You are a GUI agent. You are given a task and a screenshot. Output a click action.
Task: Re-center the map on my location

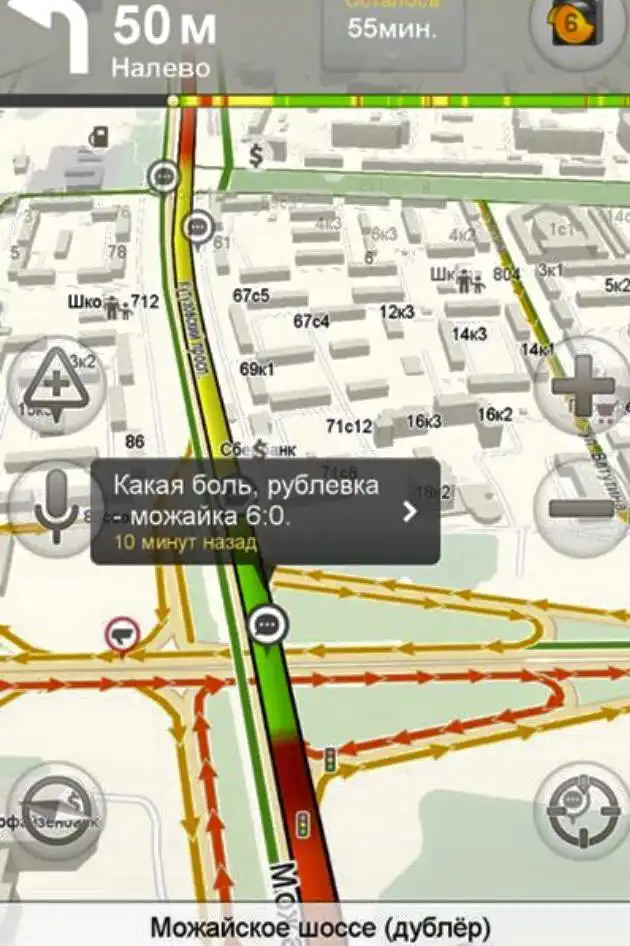(x=582, y=810)
